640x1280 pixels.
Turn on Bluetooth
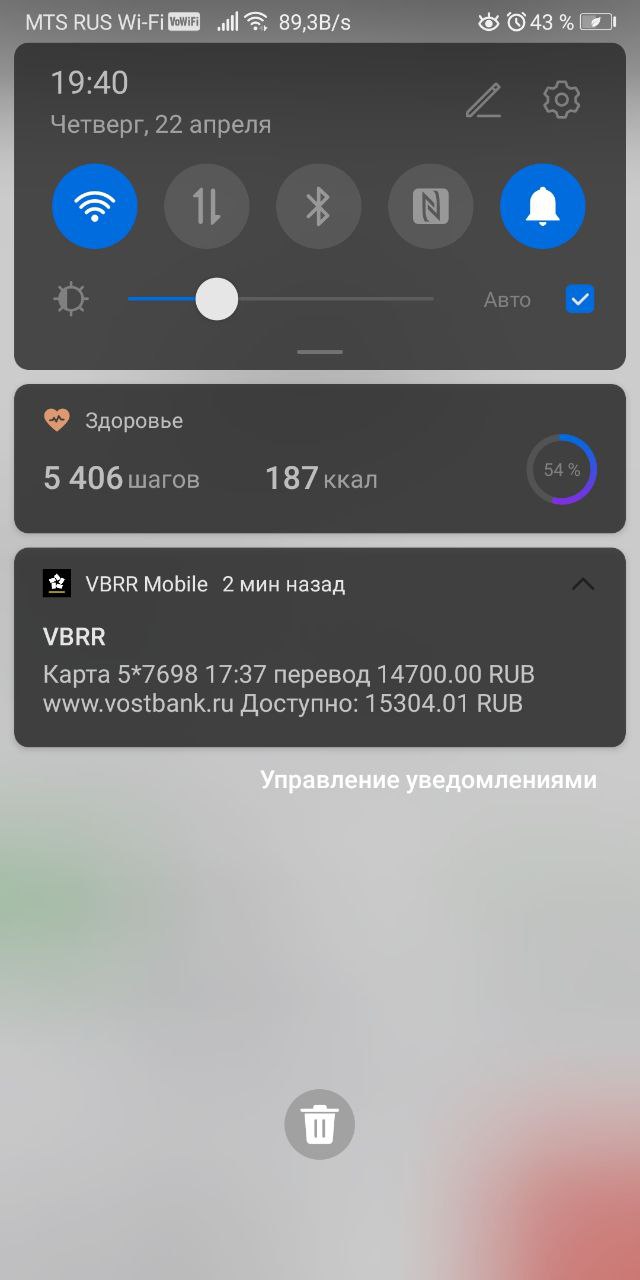[x=318, y=207]
